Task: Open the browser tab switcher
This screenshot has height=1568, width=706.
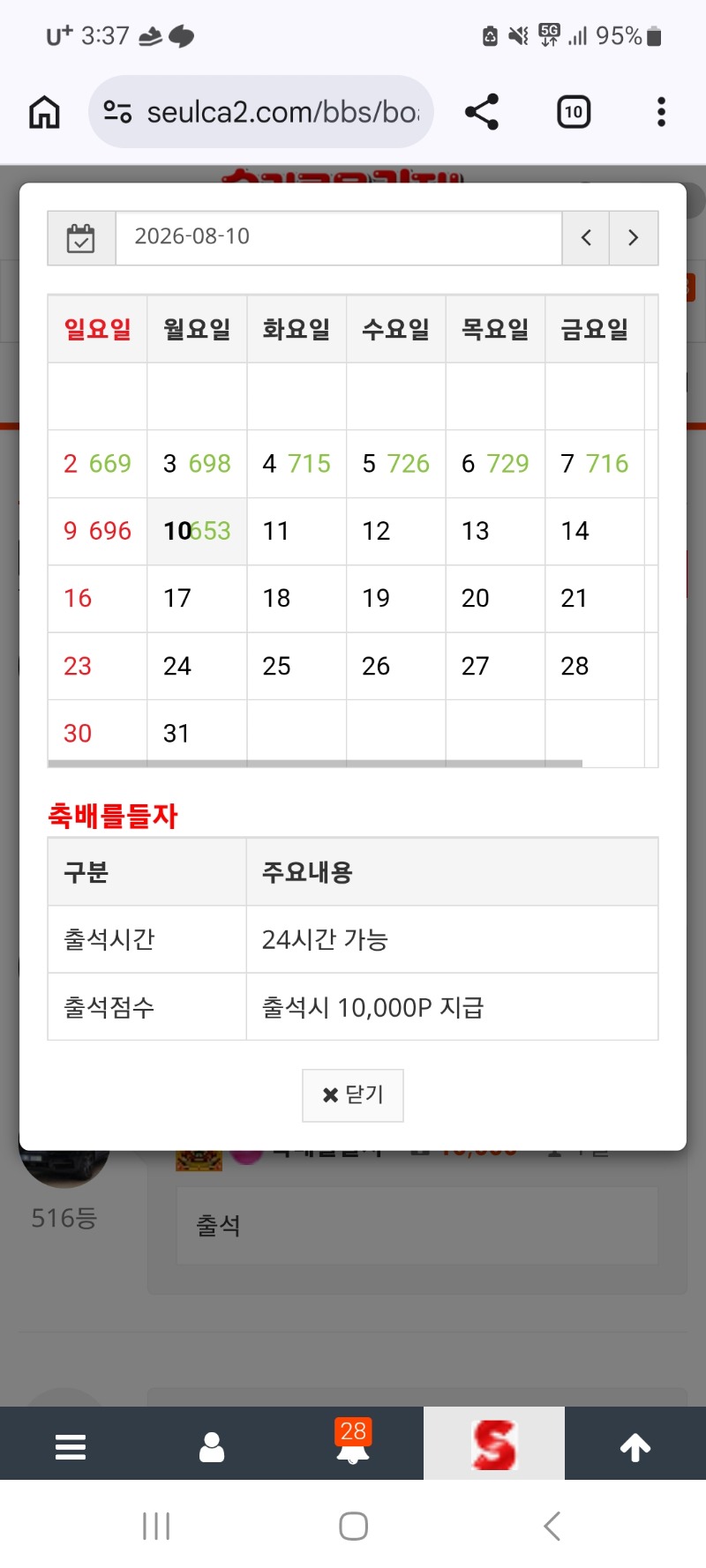Action: tap(574, 112)
